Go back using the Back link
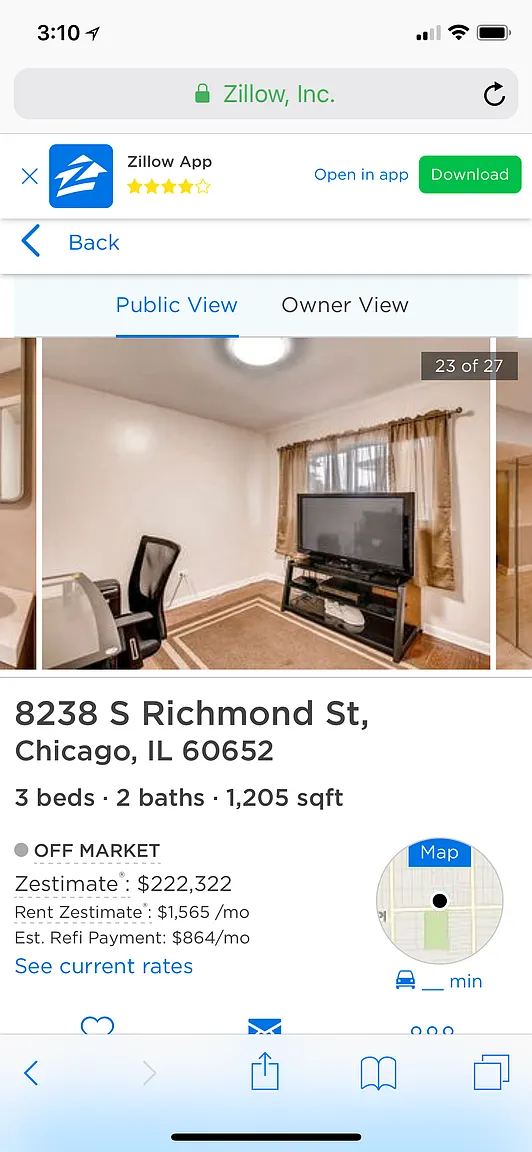Screen dimensions: 532x1152 (71, 242)
